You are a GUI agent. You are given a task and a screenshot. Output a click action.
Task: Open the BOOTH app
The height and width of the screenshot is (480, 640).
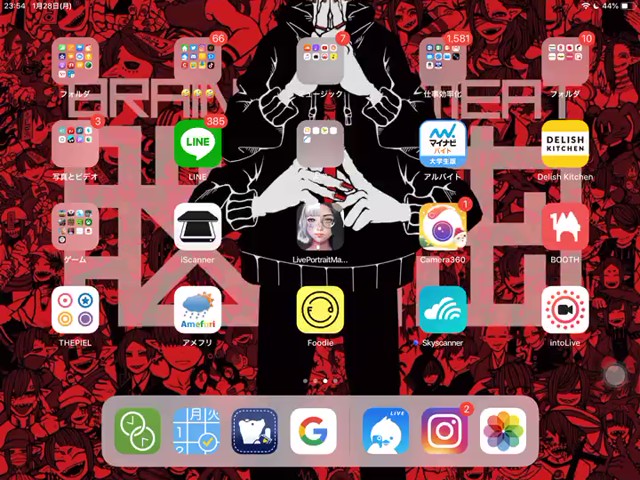click(565, 227)
